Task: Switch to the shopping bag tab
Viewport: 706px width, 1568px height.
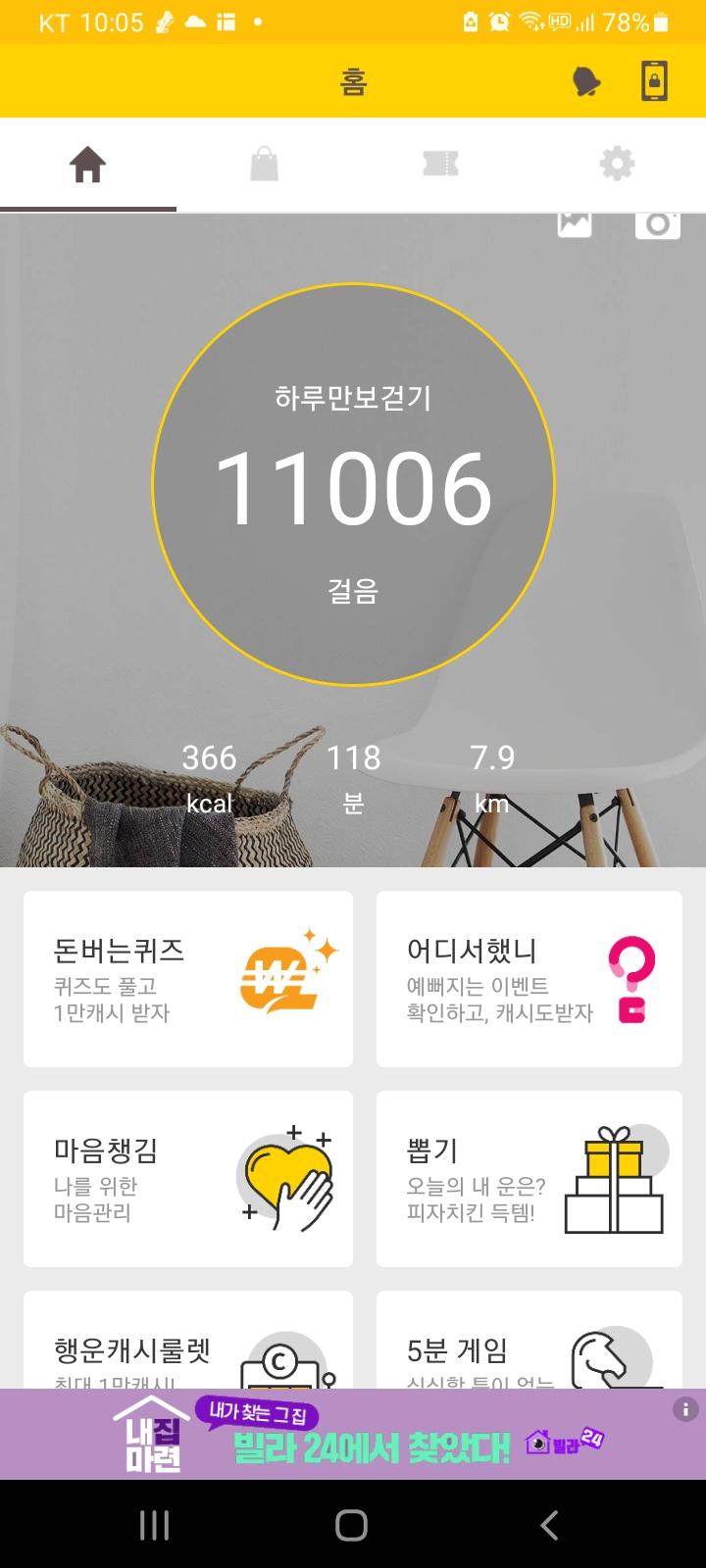Action: [264, 165]
